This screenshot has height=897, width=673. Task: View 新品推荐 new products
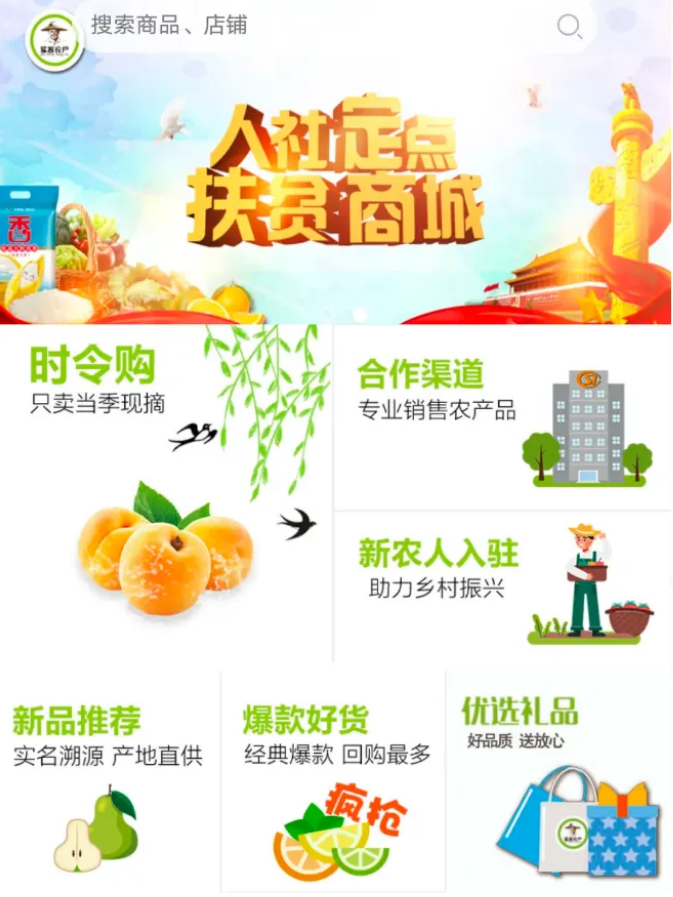pyautogui.click(x=108, y=782)
